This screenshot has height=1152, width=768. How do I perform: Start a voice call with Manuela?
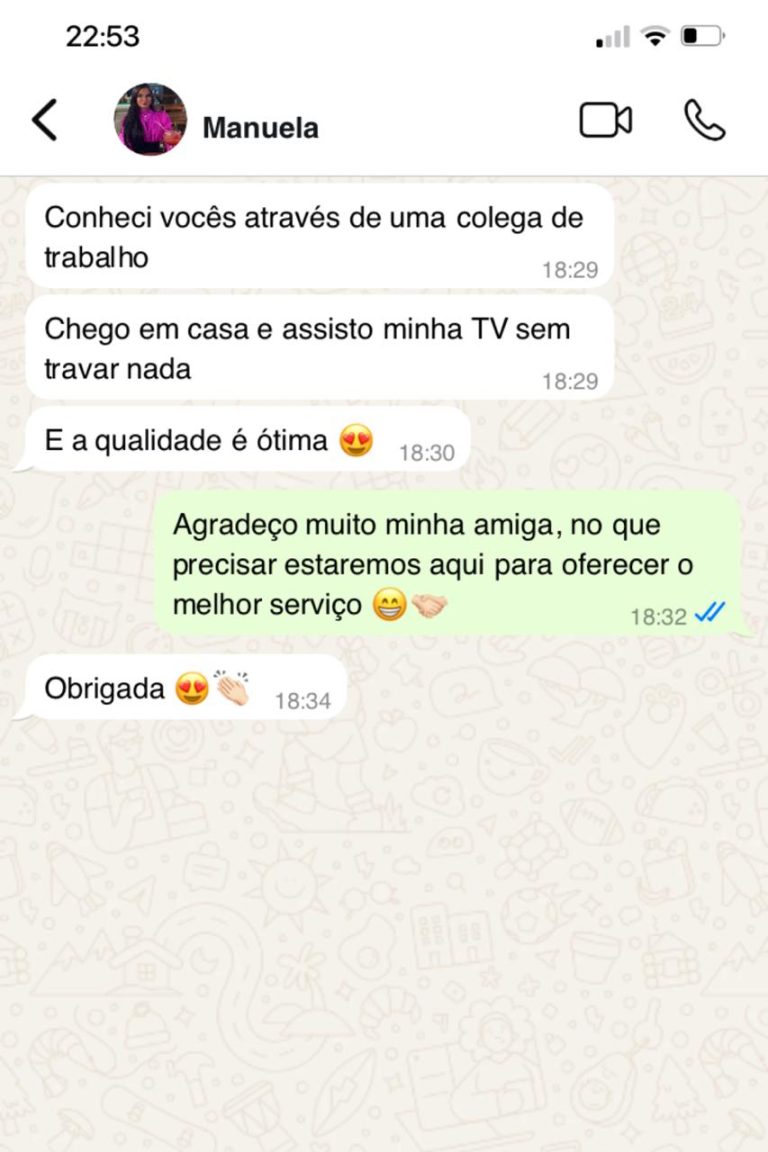point(704,121)
